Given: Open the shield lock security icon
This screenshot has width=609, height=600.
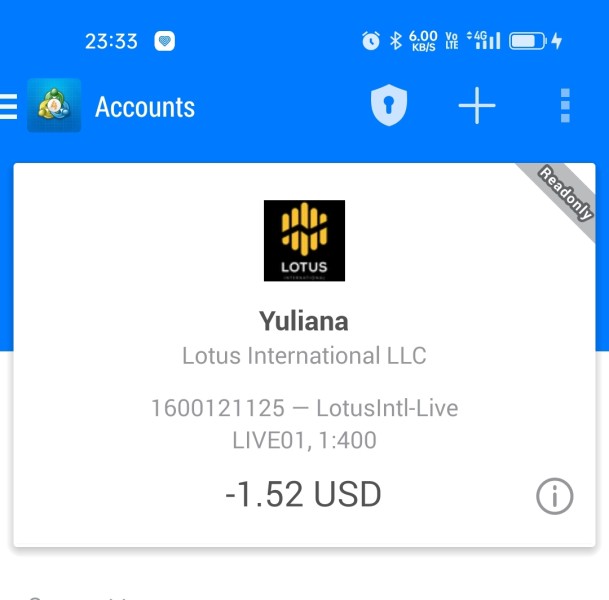Looking at the screenshot, I should pyautogui.click(x=389, y=105).
